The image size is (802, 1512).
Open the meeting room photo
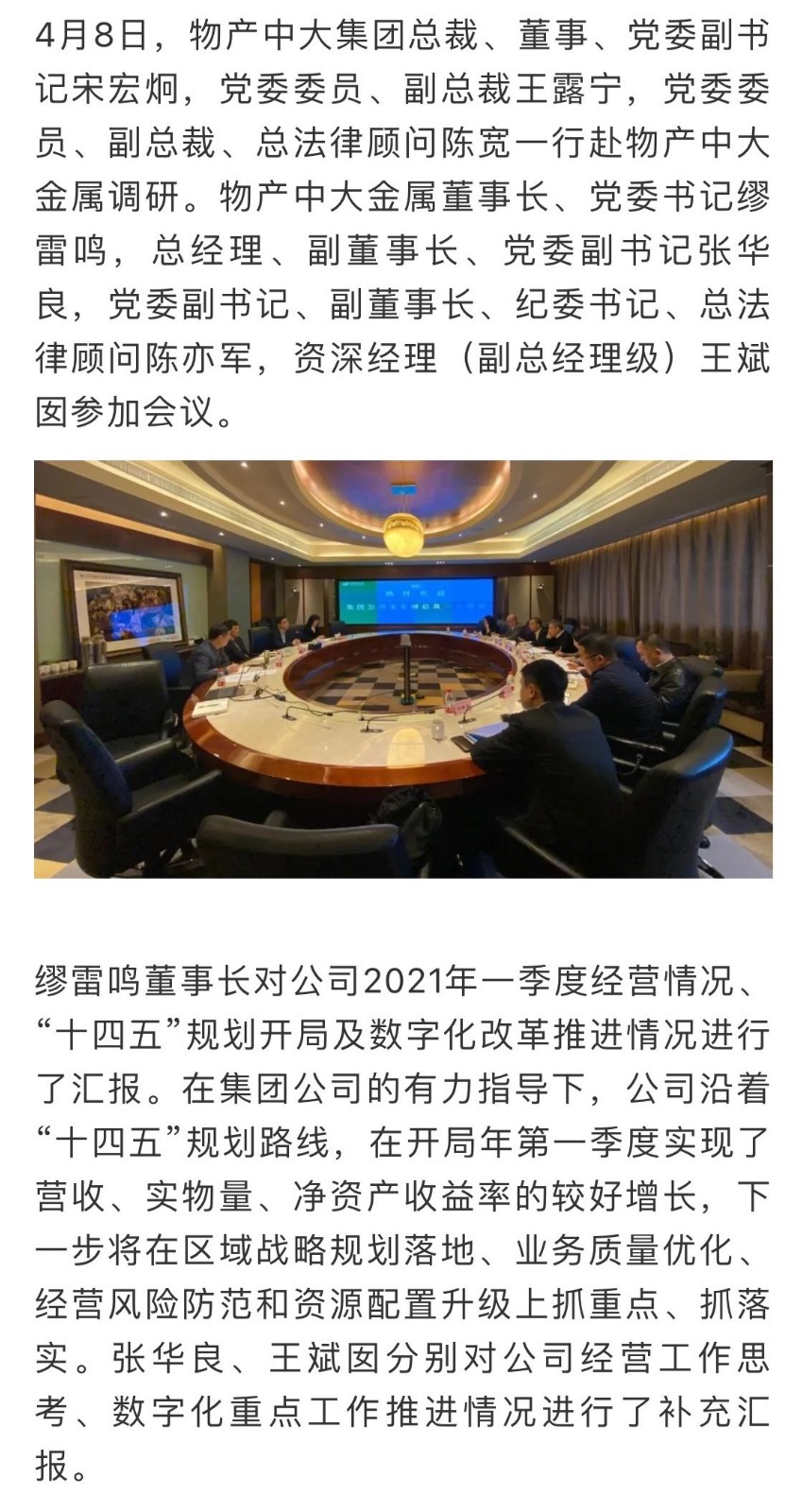pyautogui.click(x=402, y=669)
